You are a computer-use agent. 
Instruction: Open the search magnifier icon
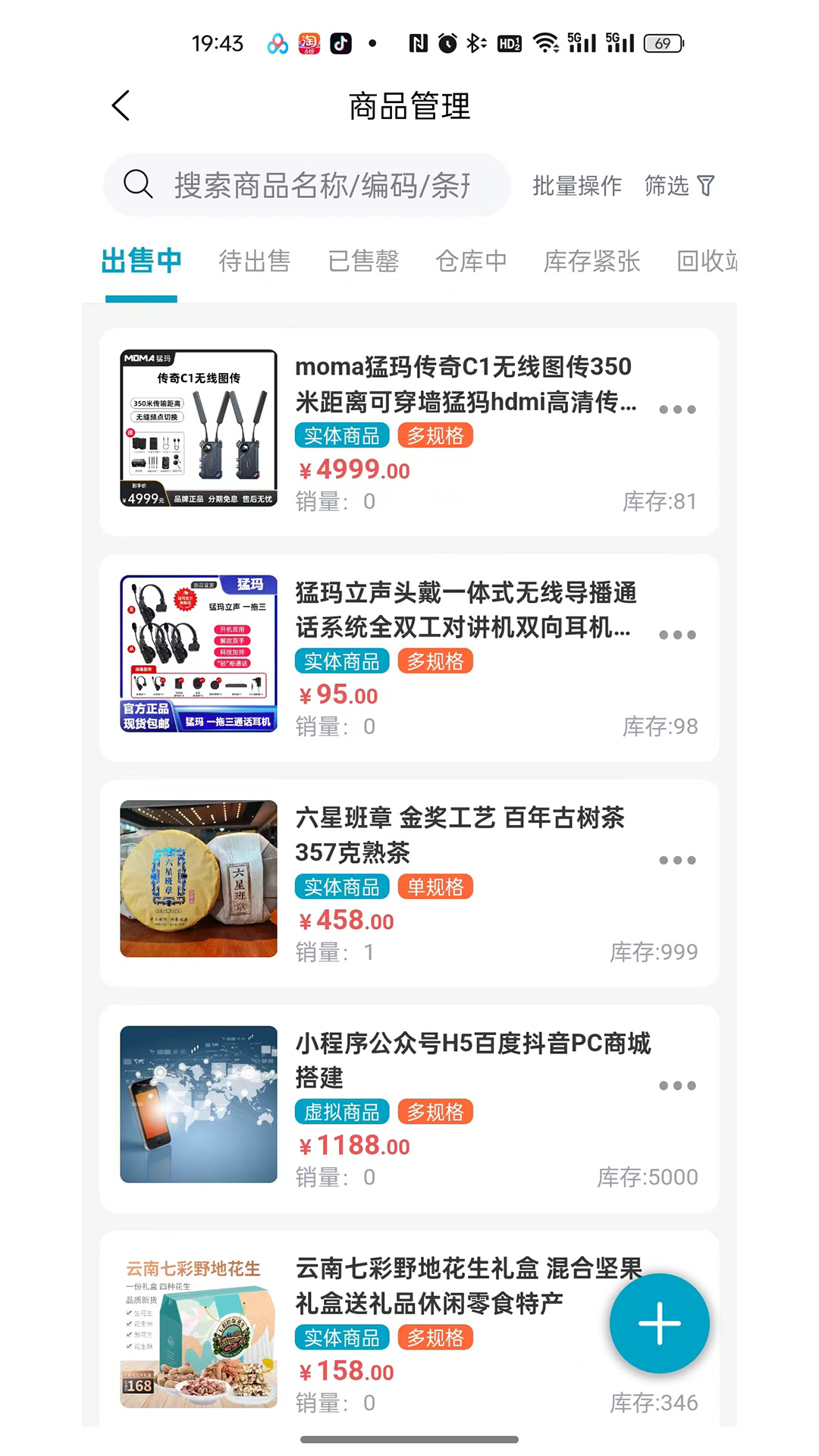point(138,184)
